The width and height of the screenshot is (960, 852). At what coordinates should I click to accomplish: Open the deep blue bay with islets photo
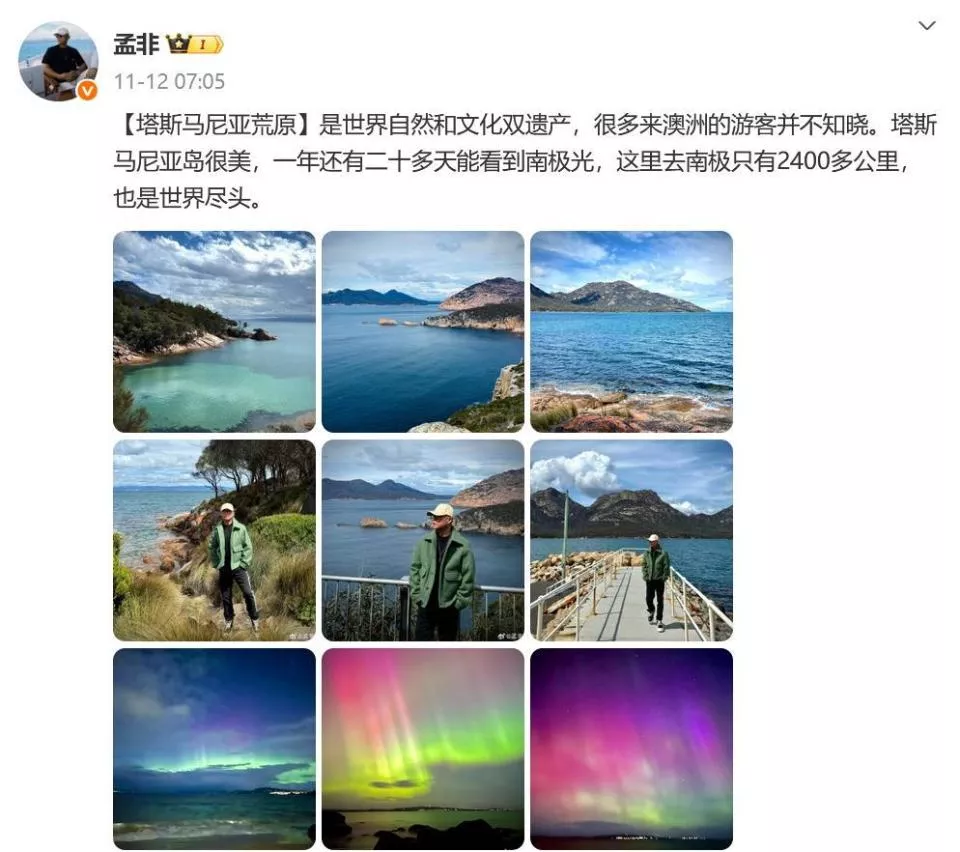(422, 331)
